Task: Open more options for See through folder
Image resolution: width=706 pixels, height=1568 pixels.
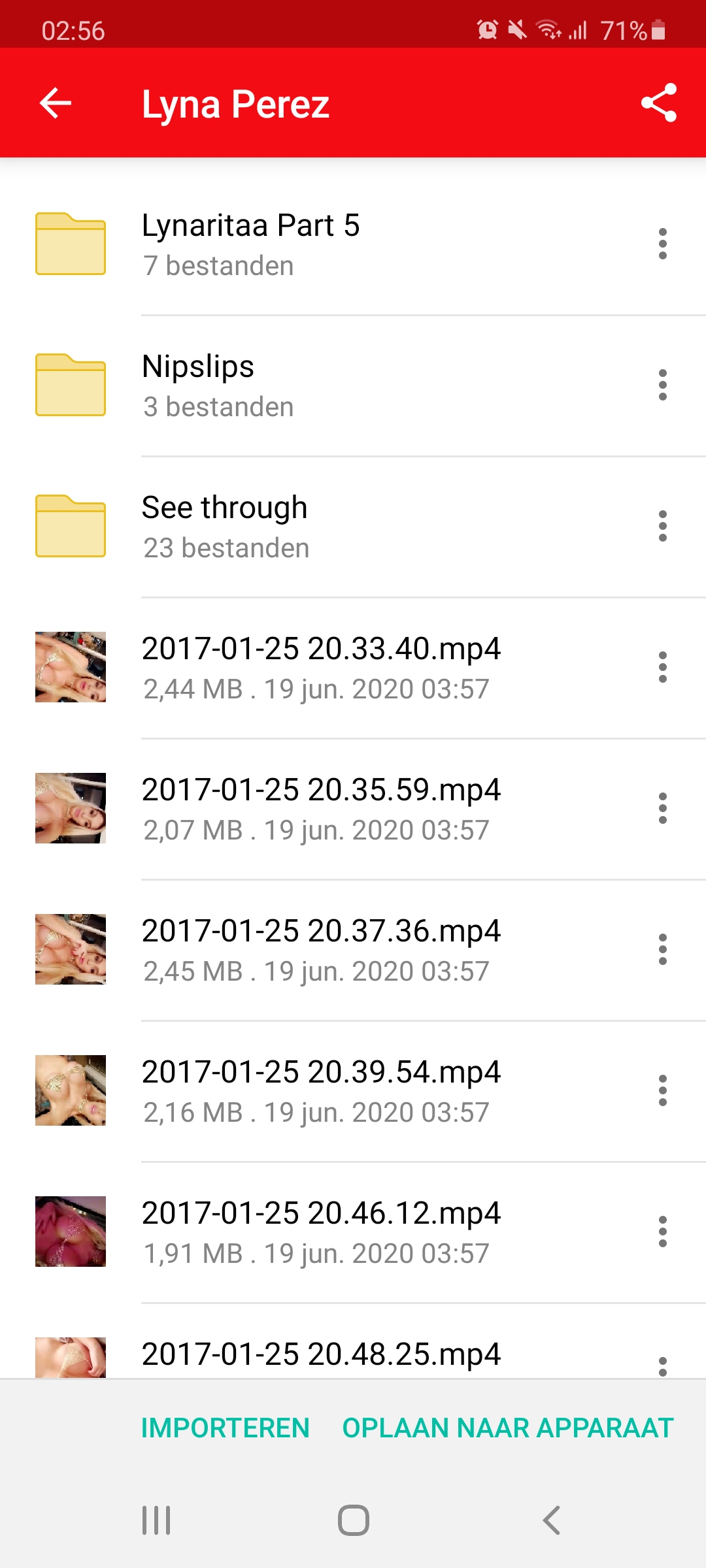Action: pos(662,526)
